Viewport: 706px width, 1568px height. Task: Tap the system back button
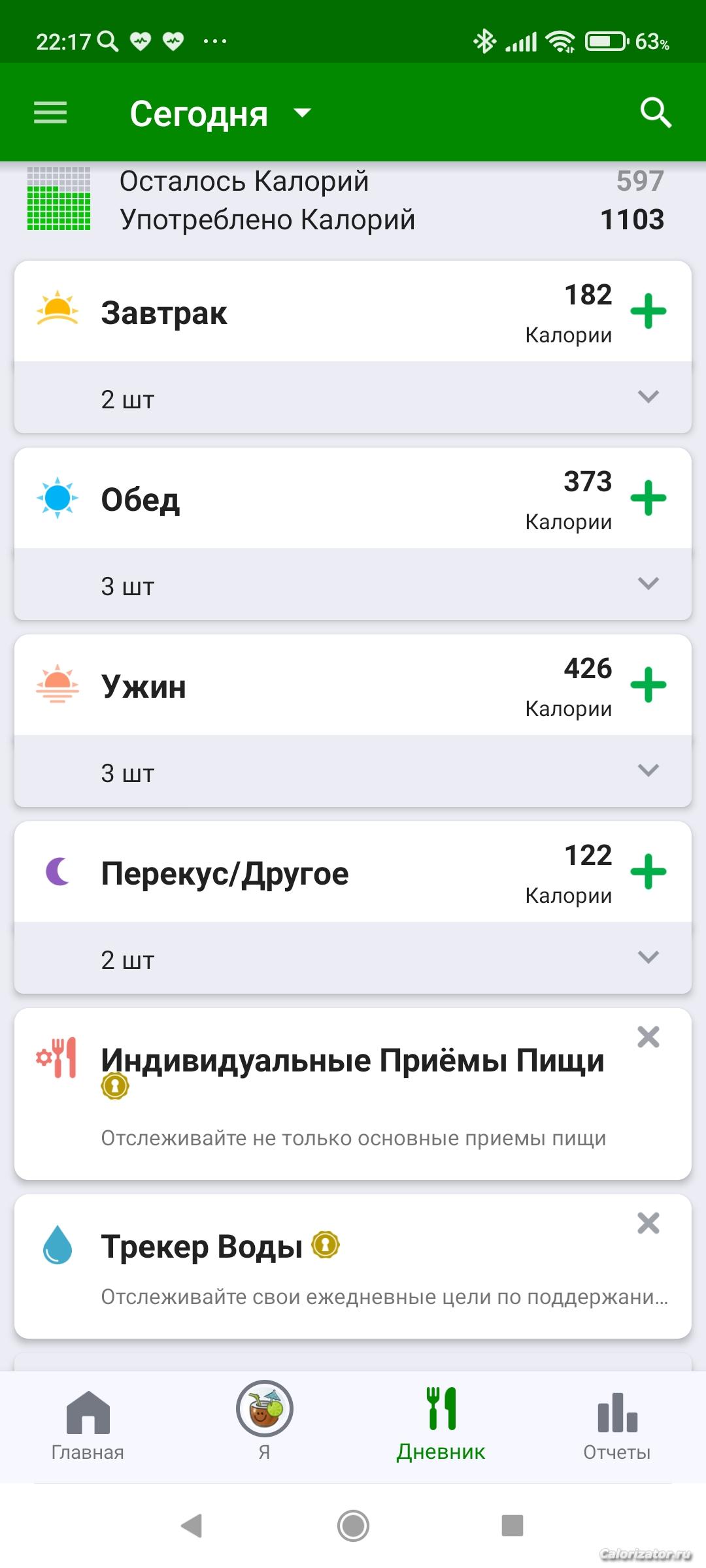click(x=192, y=1526)
